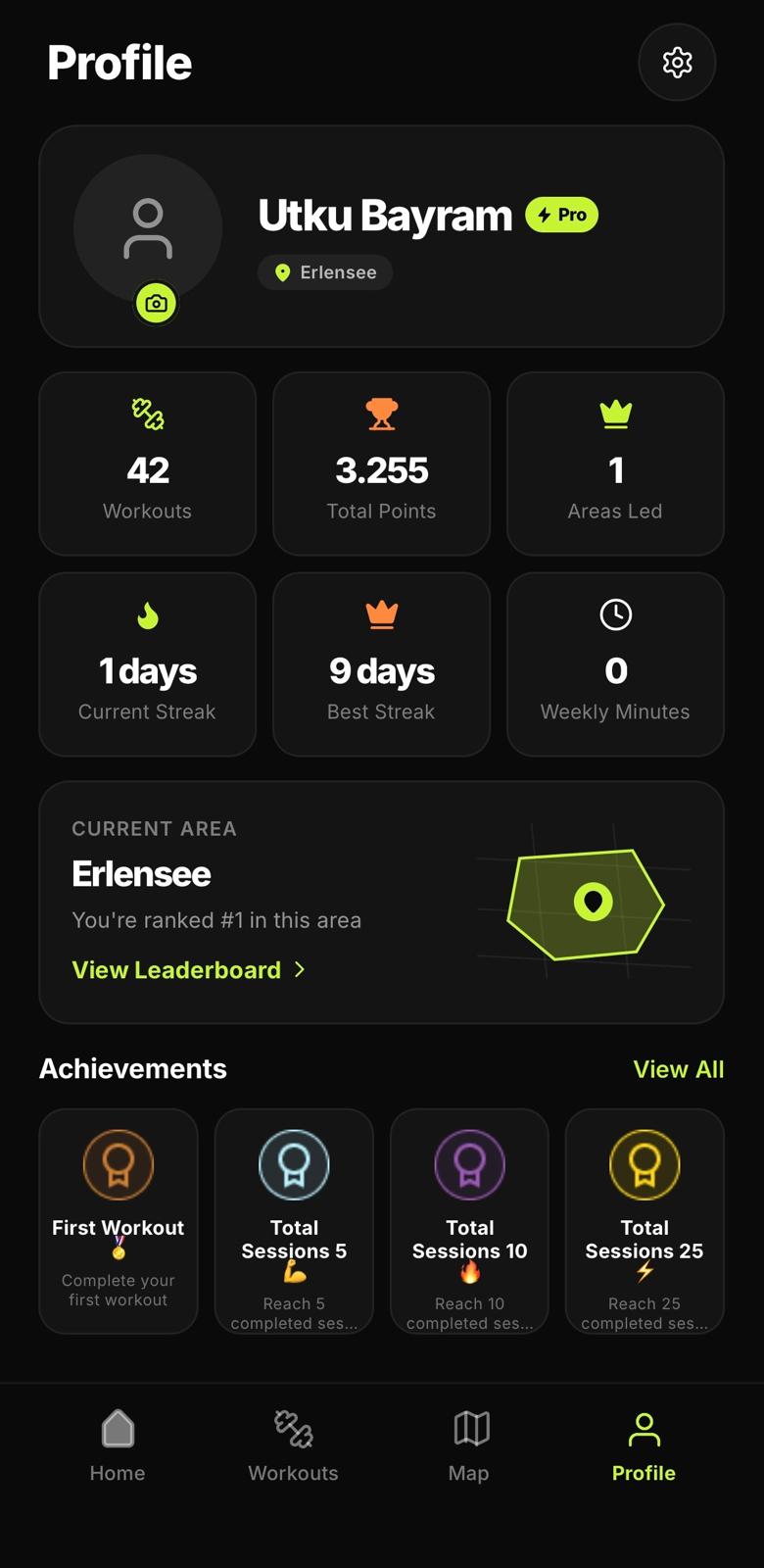Tap View All achievements
Screen dimensions: 764x1568
tap(679, 1069)
